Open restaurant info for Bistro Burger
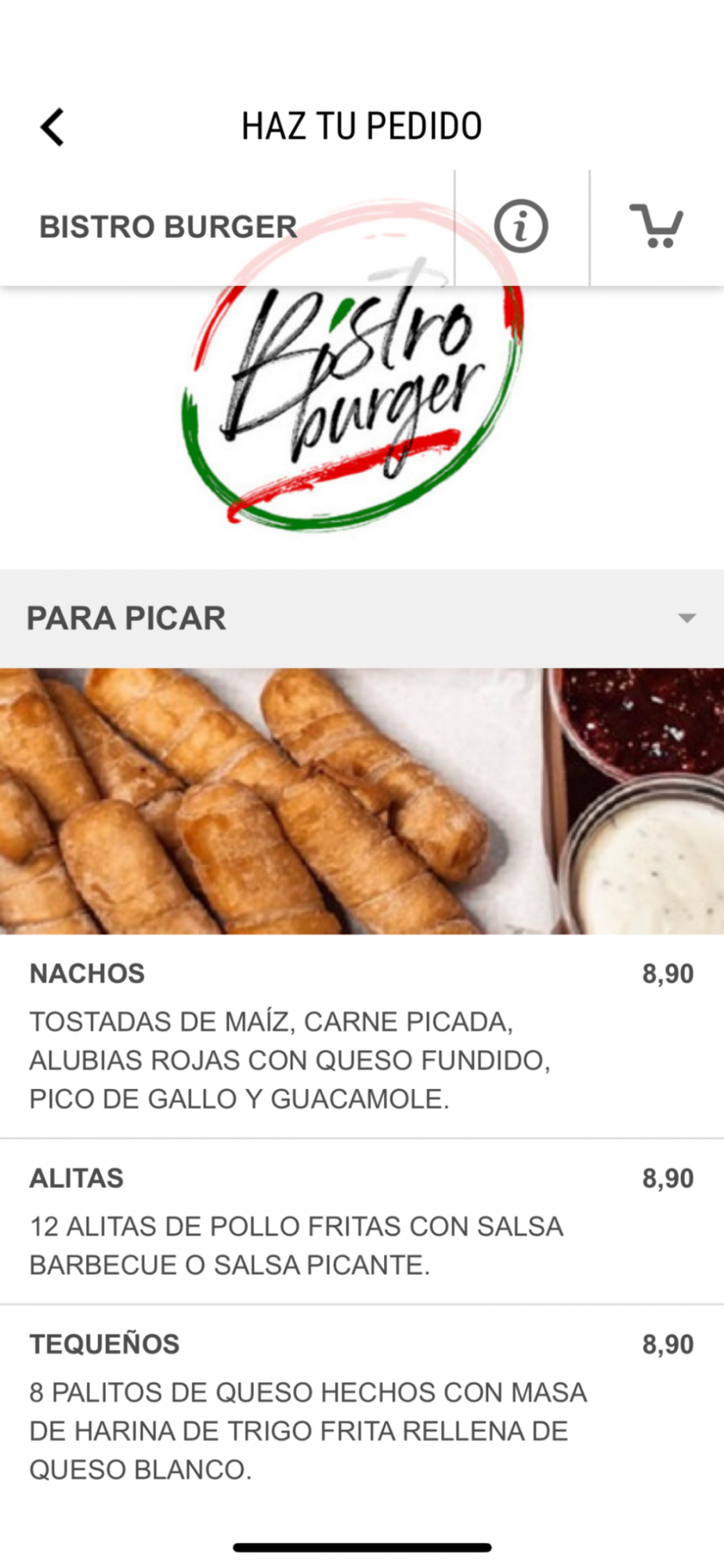724x1568 pixels. 521,227
